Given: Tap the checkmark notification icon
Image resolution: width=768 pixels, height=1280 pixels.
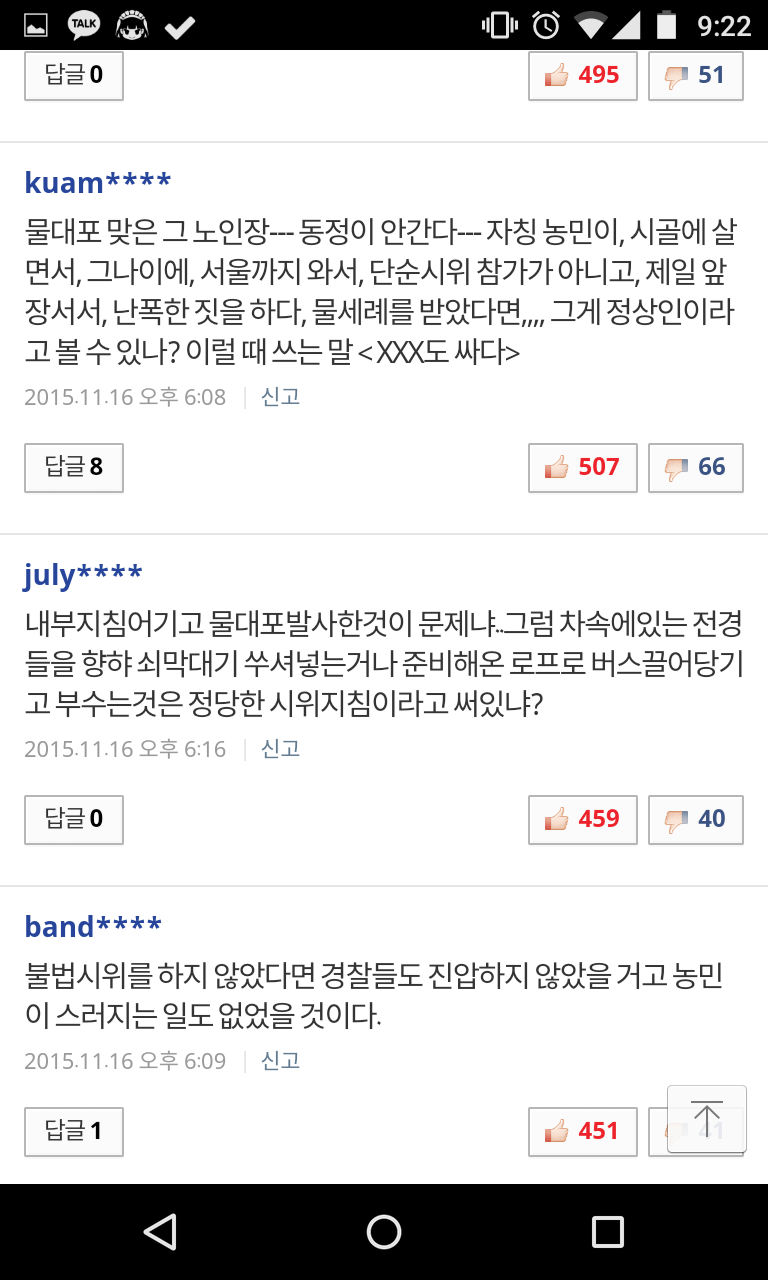Looking at the screenshot, I should pyautogui.click(x=180, y=25).
